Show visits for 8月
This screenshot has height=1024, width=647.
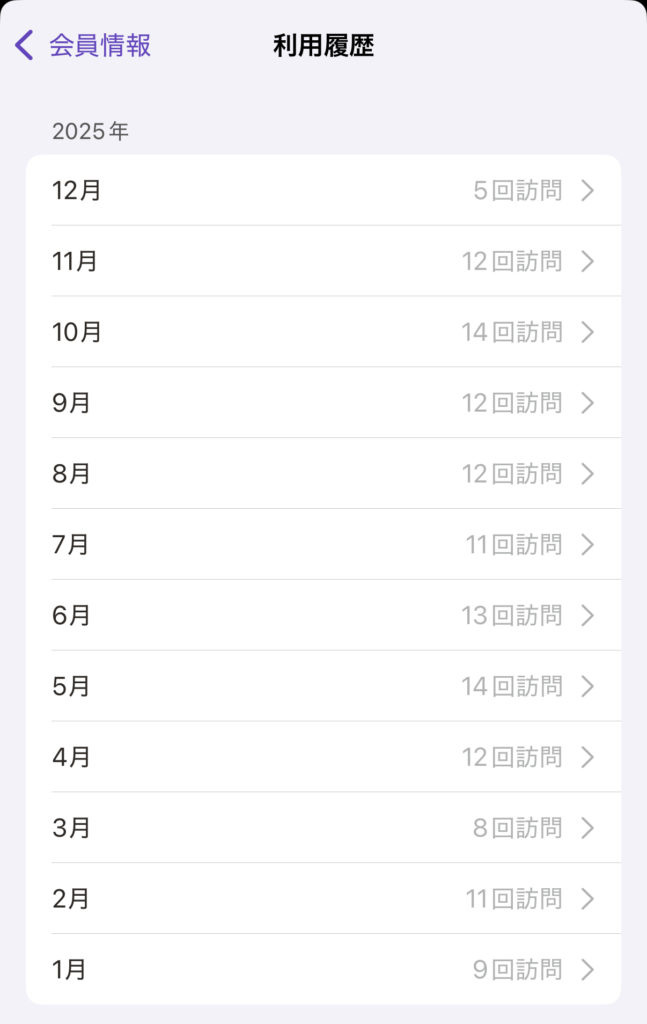tap(323, 473)
